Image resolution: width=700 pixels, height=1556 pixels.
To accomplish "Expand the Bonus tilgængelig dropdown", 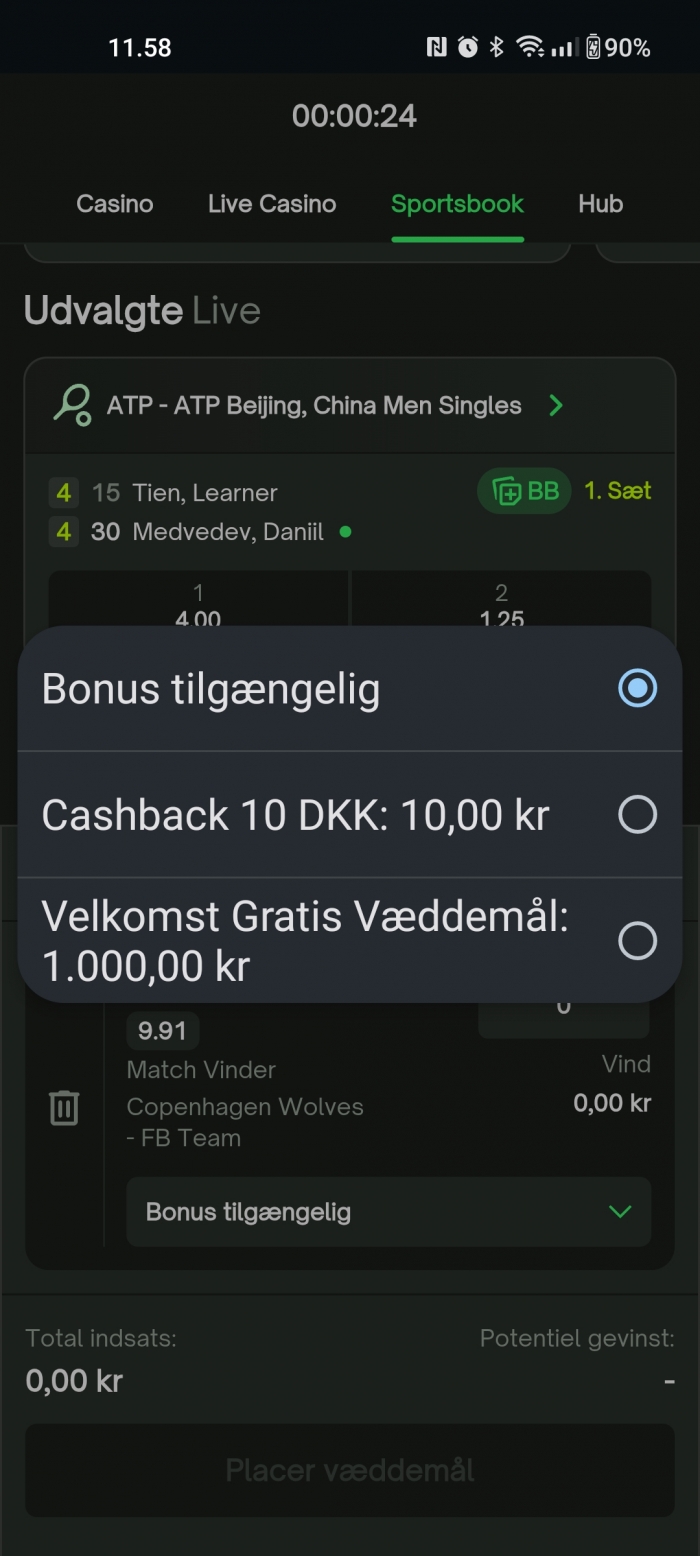I will pyautogui.click(x=388, y=1212).
